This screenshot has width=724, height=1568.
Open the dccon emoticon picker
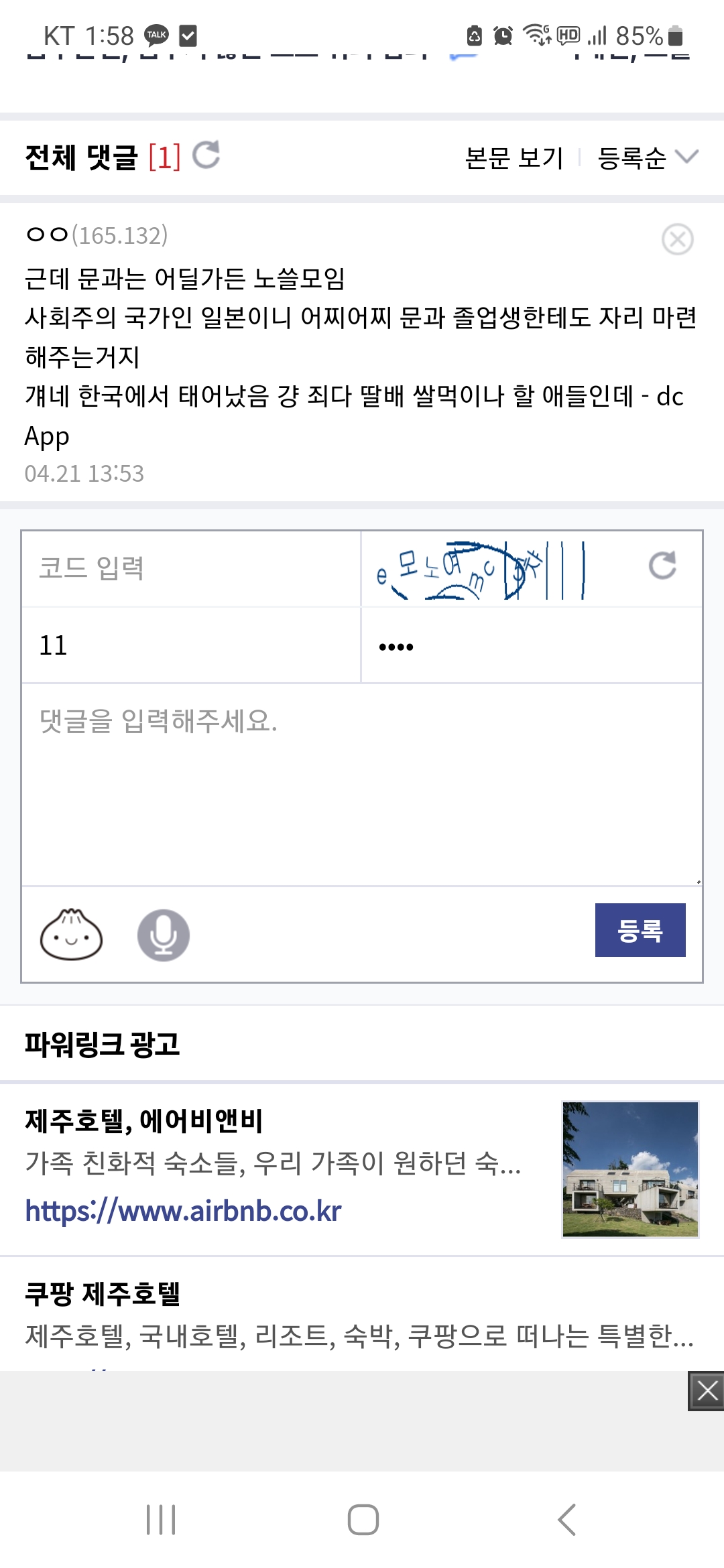click(71, 935)
